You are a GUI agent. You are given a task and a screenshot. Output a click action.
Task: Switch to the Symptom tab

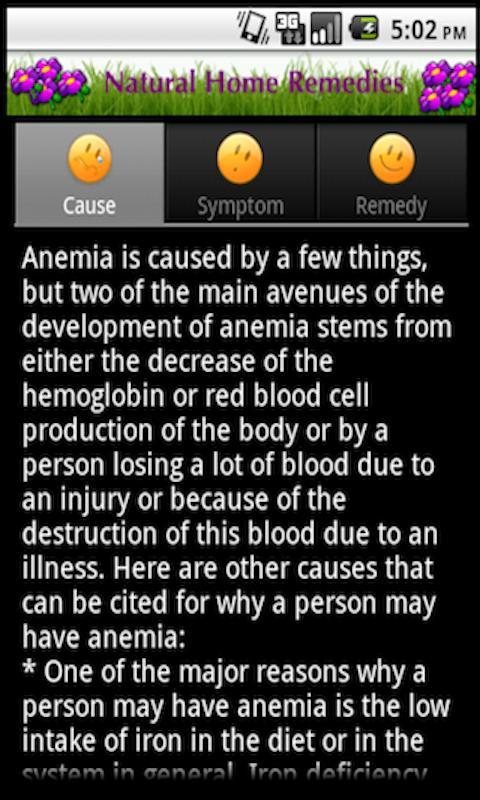[240, 172]
